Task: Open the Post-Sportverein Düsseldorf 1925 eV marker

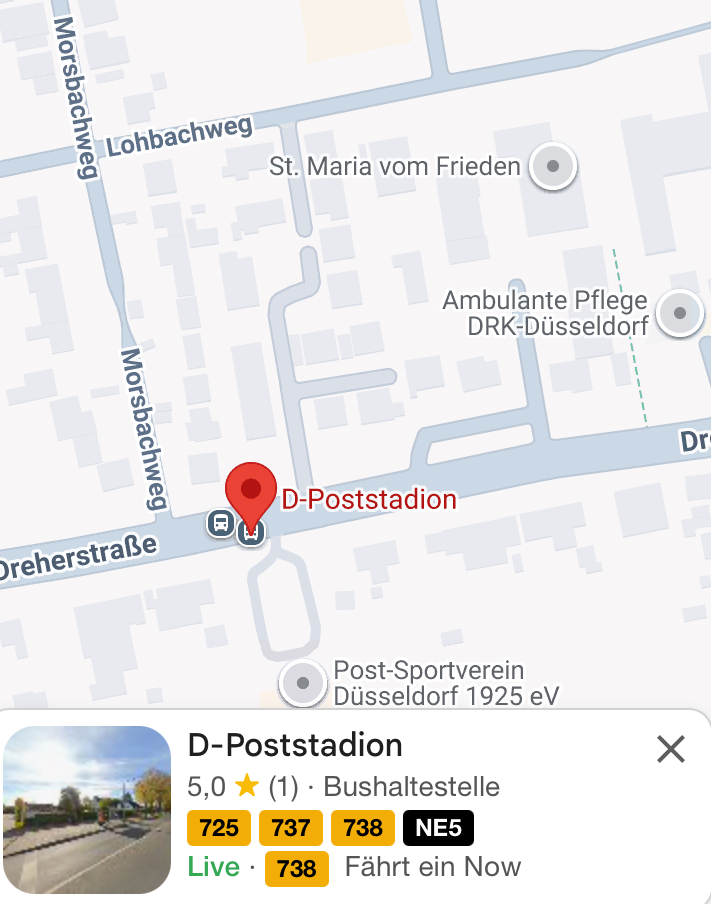Action: pos(303,684)
